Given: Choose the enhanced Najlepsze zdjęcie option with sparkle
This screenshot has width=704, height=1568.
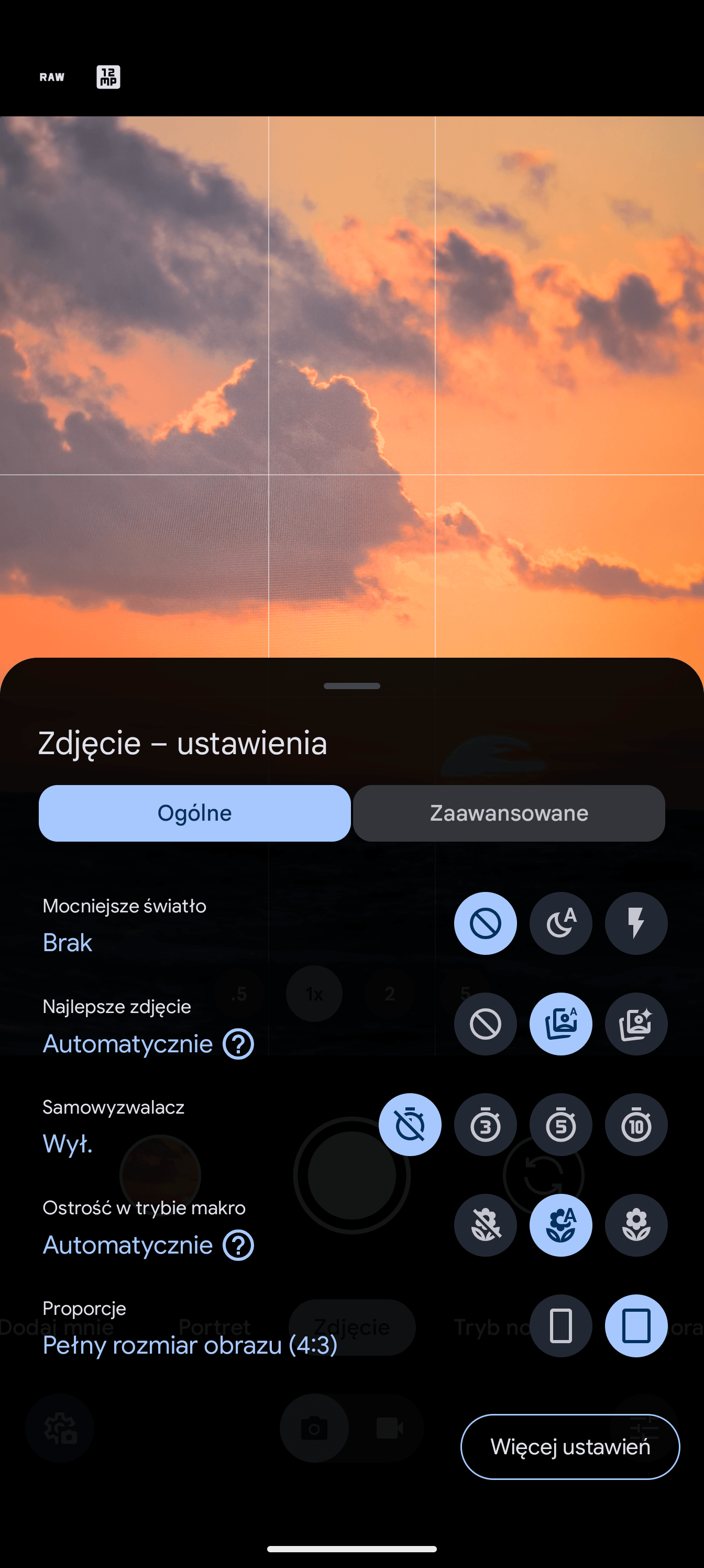Looking at the screenshot, I should 636,1024.
